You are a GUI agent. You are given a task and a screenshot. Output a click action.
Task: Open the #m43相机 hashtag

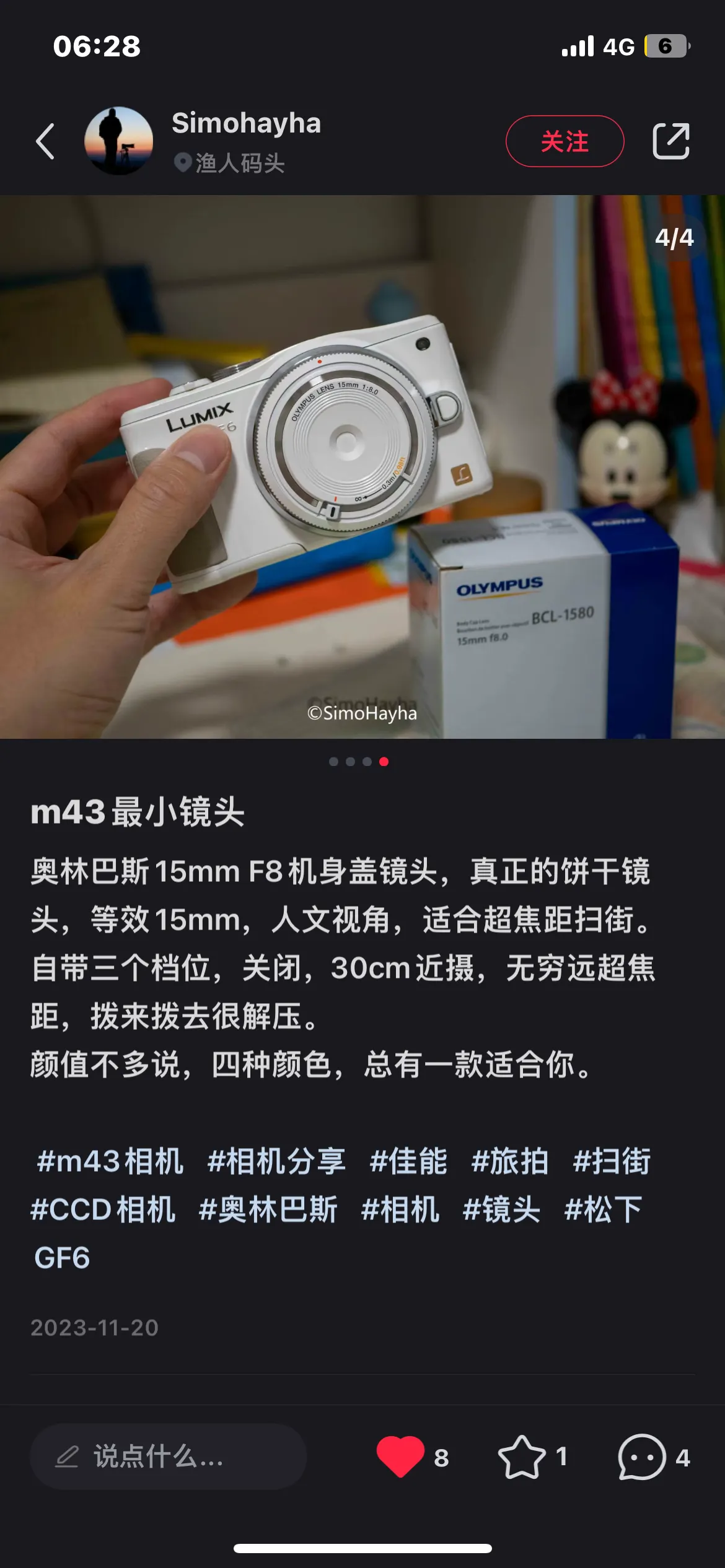pos(110,1161)
